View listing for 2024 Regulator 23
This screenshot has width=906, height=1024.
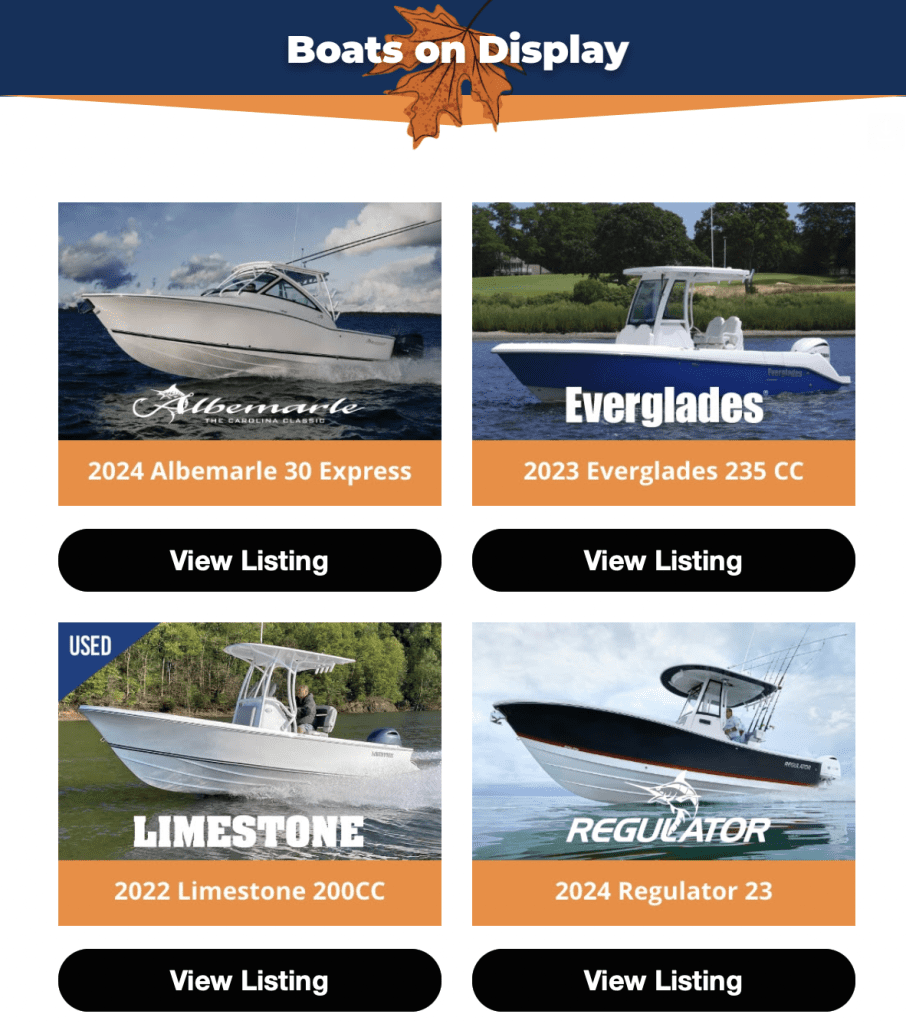(663, 980)
